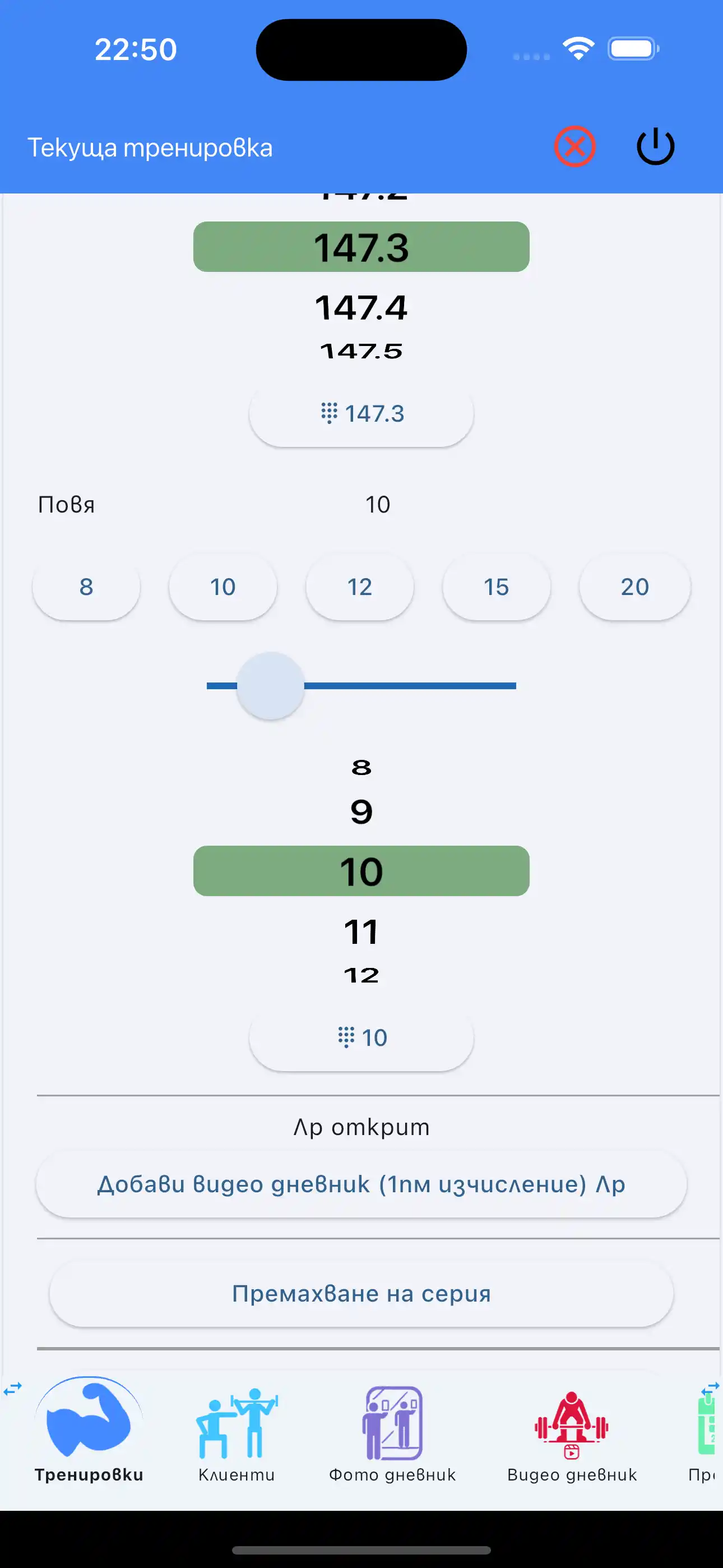Choose the 10 reps preset chip

pyautogui.click(x=223, y=587)
